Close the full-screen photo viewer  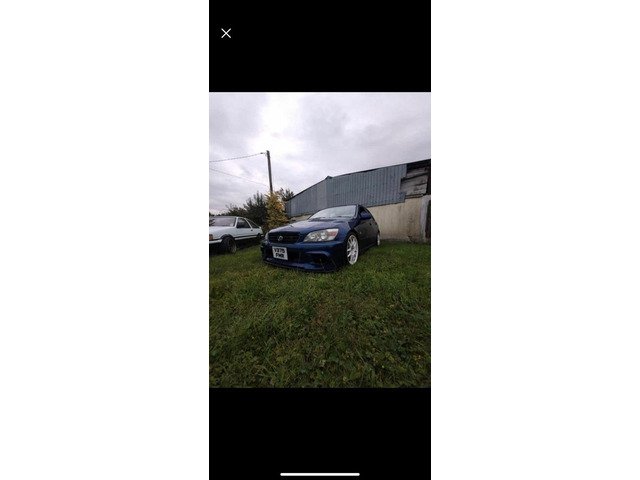click(226, 33)
